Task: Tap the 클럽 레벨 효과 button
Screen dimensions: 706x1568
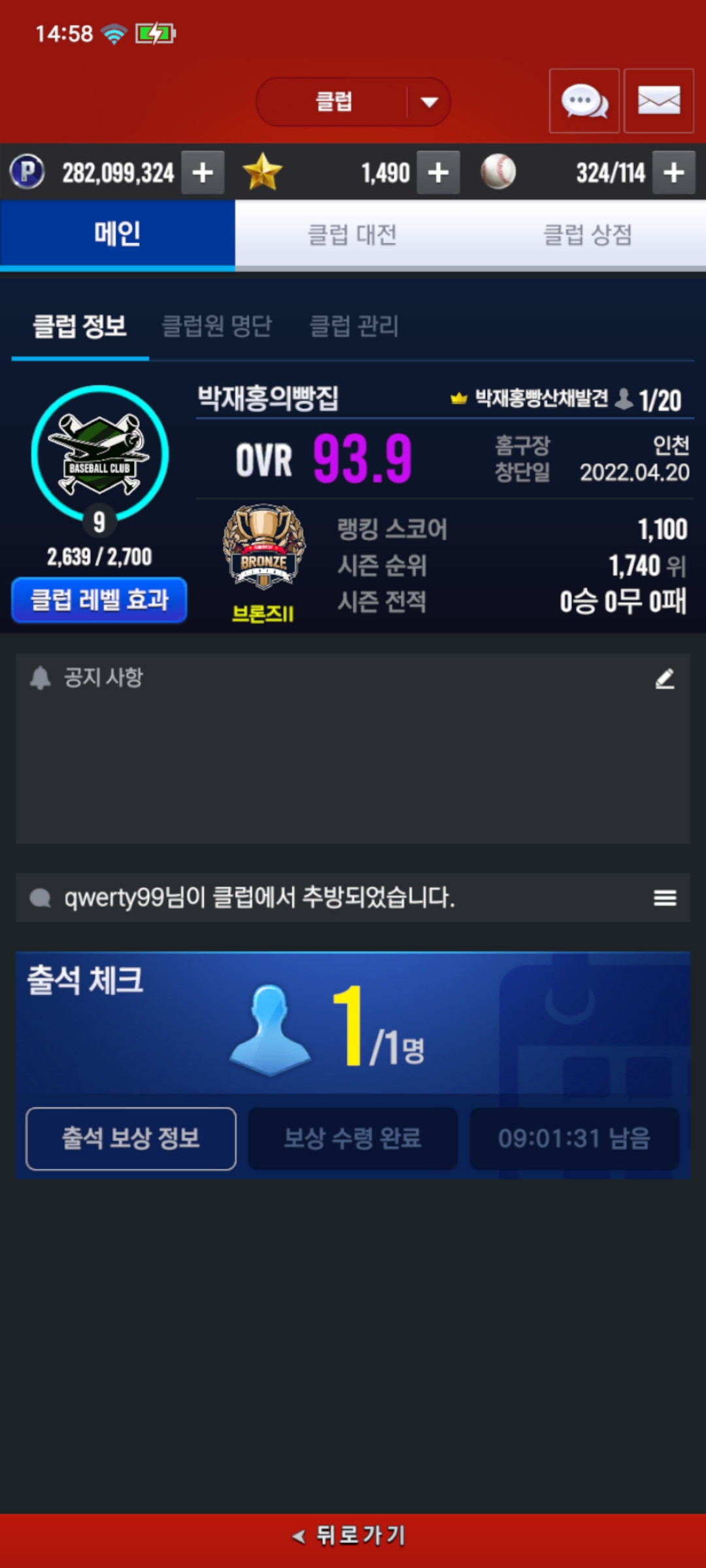Action: pyautogui.click(x=99, y=600)
